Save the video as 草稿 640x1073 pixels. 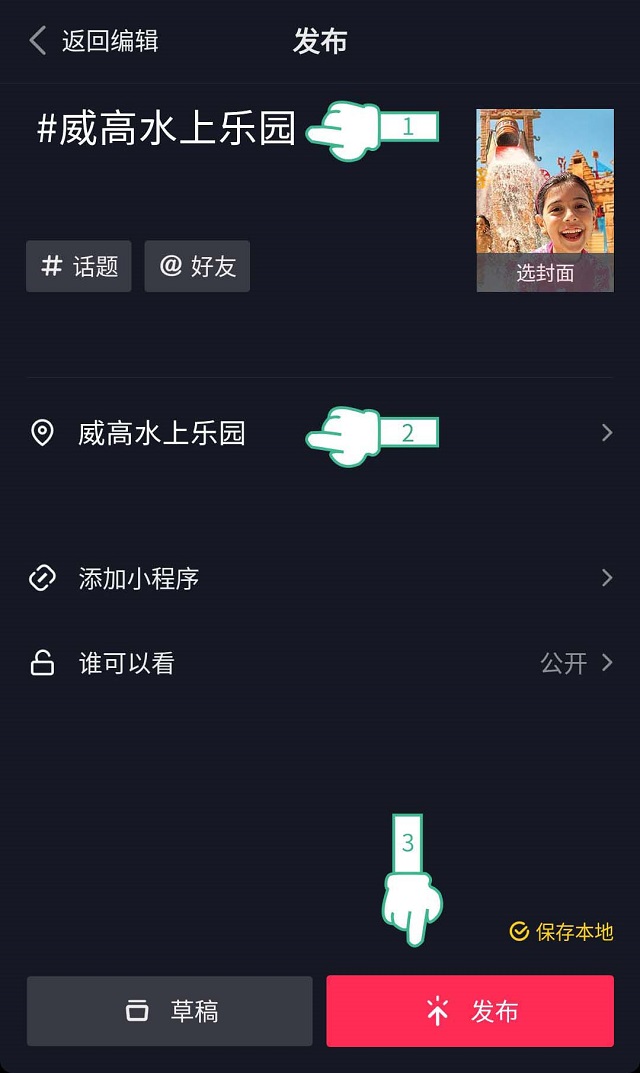(x=170, y=1011)
